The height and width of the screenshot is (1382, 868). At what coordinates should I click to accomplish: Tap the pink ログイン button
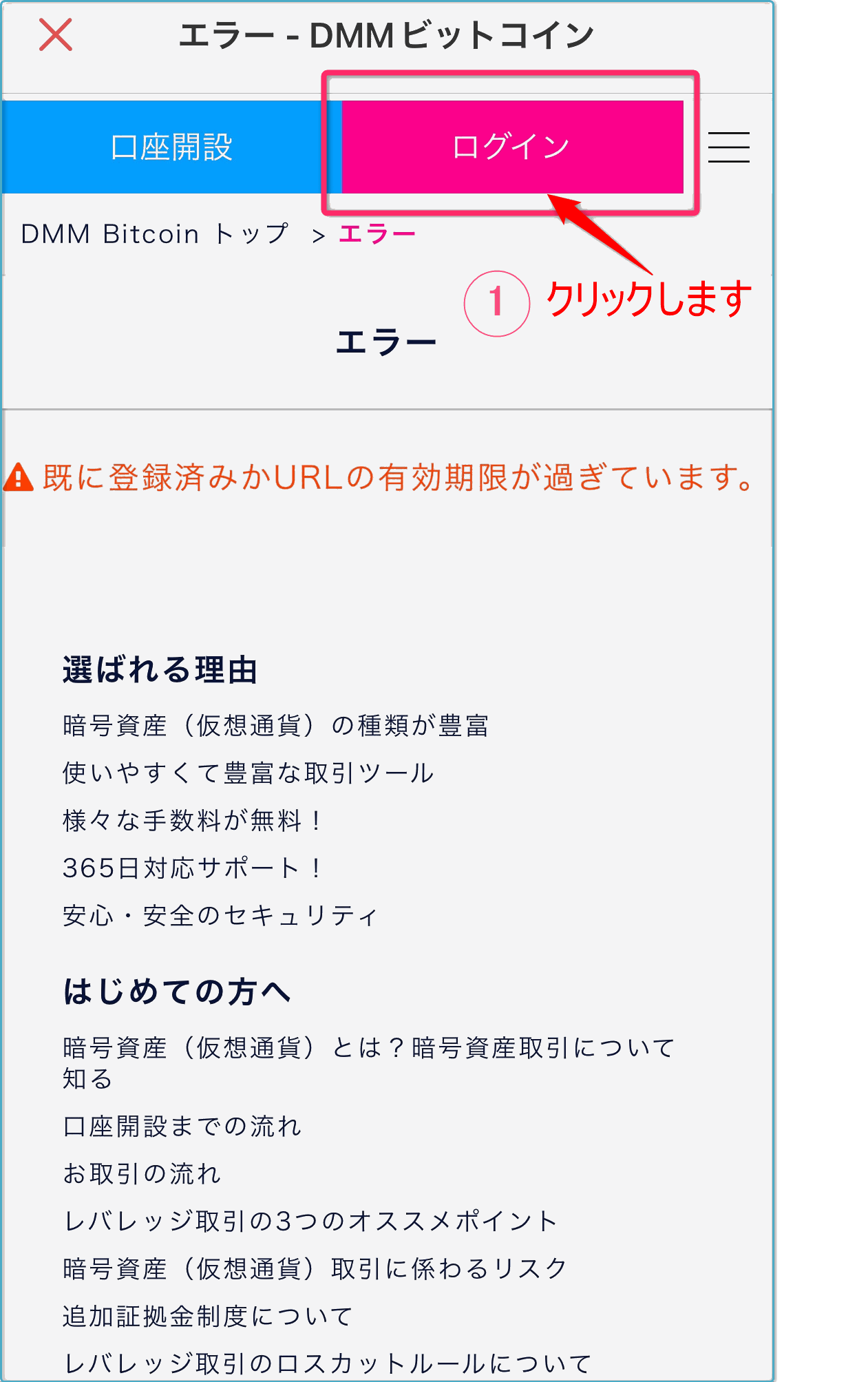coord(511,147)
